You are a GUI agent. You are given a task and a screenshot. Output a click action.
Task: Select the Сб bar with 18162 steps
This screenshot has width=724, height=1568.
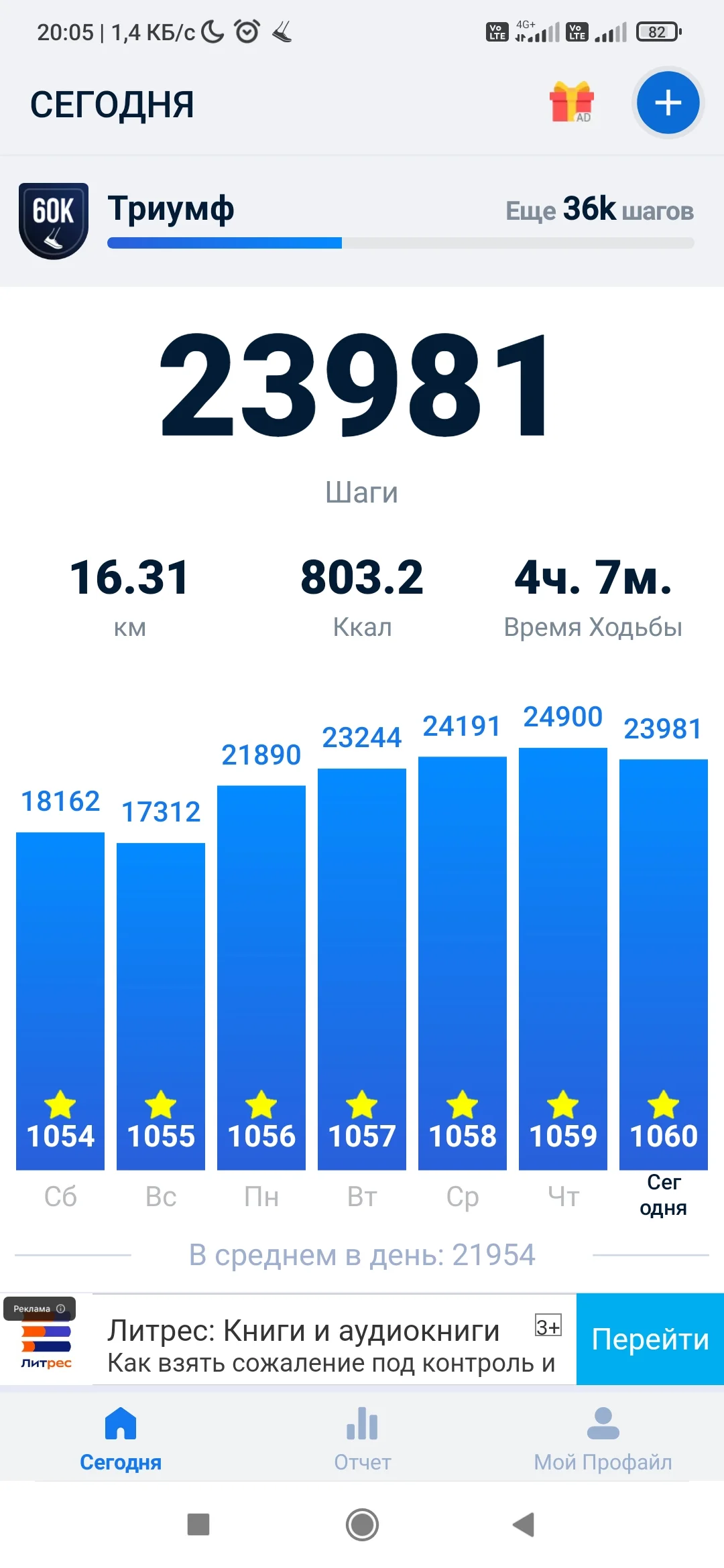tap(60, 998)
